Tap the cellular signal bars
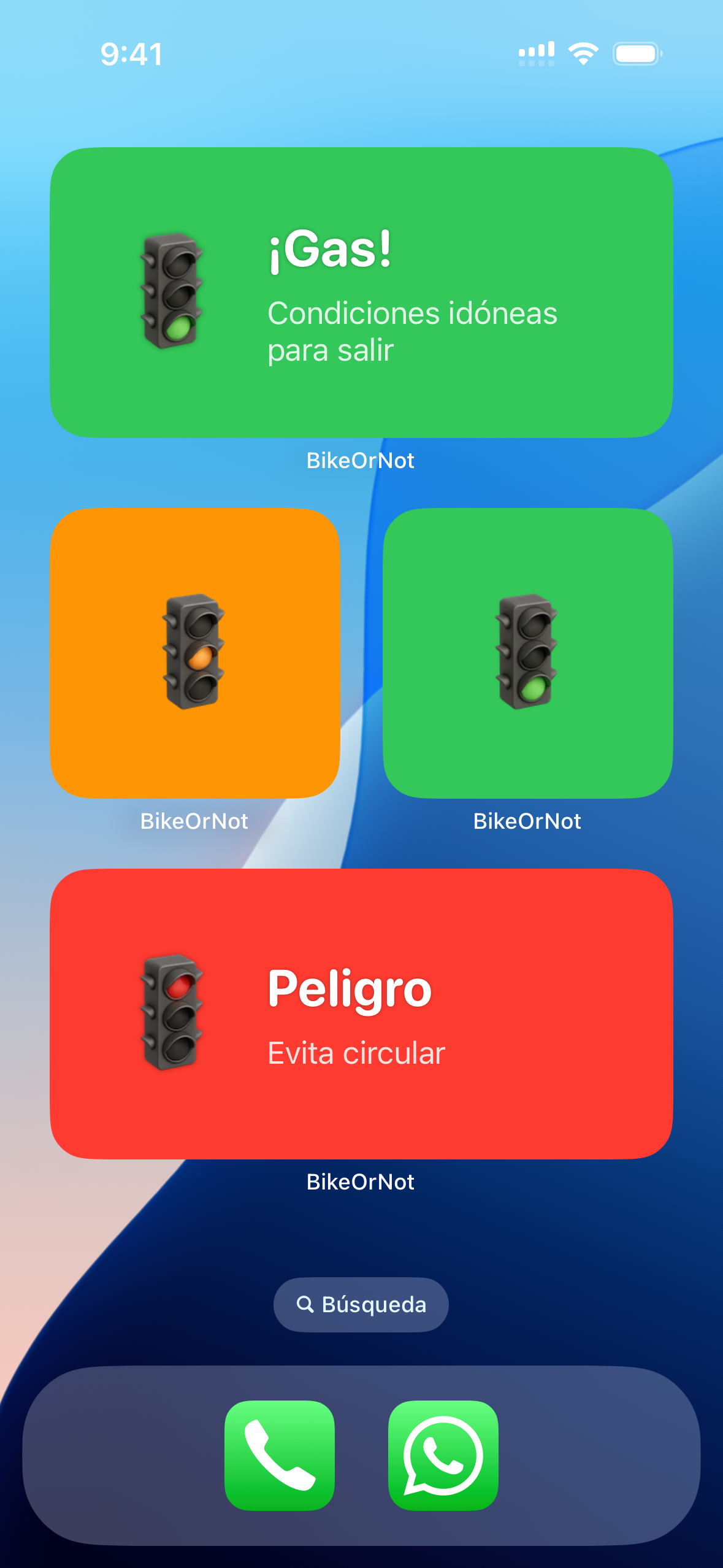723x1568 pixels. point(535,54)
